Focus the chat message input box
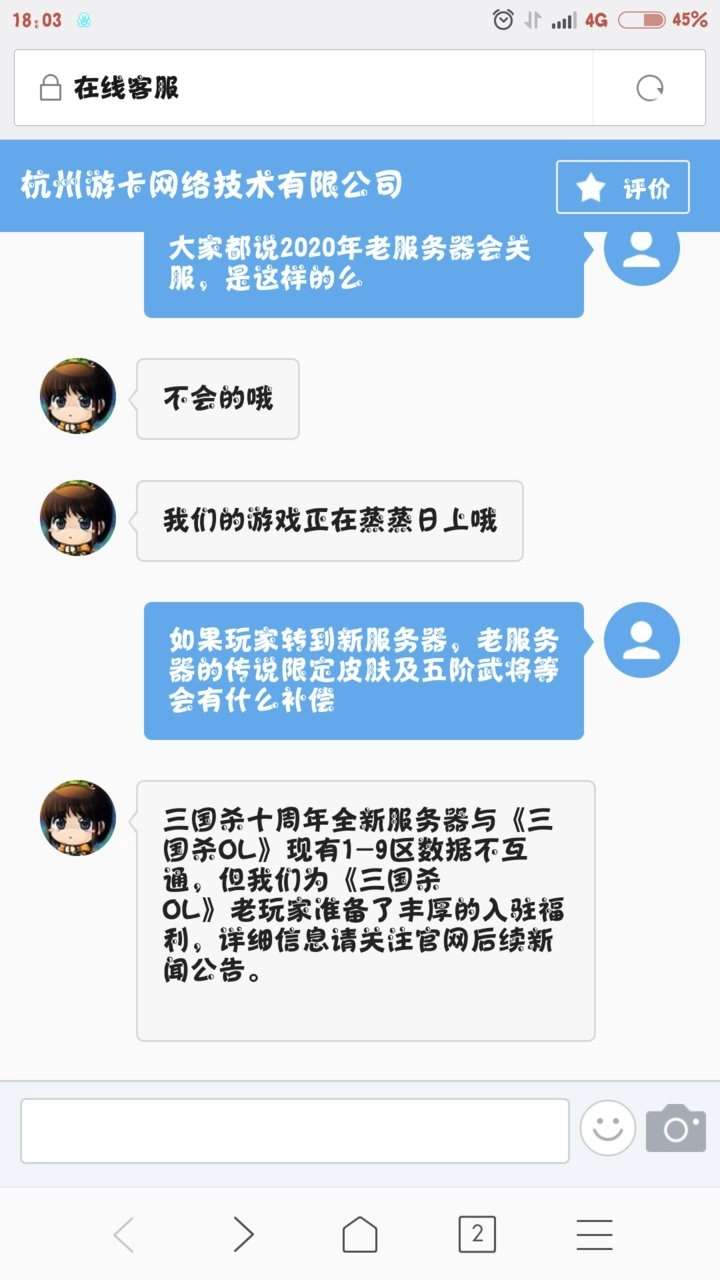720x1280 pixels. [x=295, y=1131]
